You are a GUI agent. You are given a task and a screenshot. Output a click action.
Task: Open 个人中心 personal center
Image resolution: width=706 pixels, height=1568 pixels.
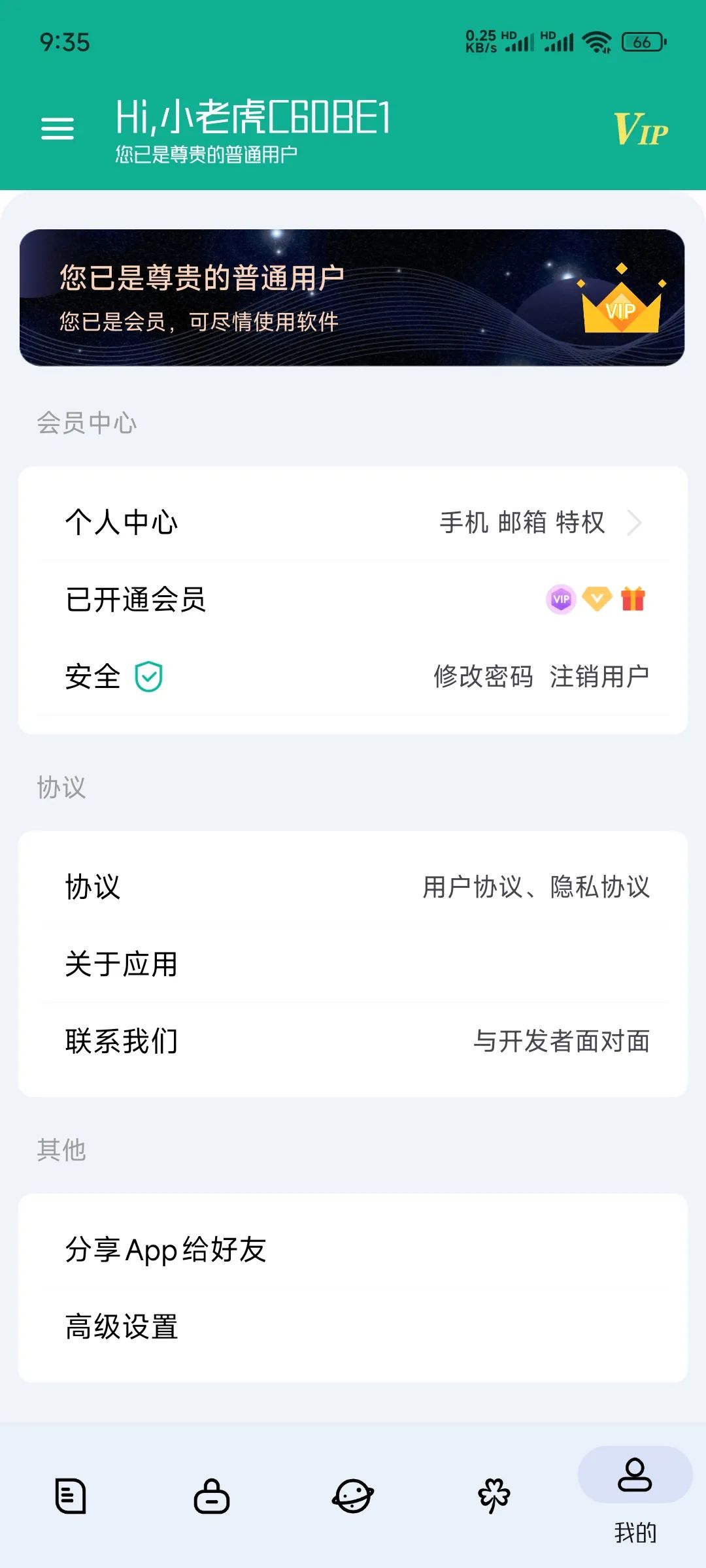353,523
